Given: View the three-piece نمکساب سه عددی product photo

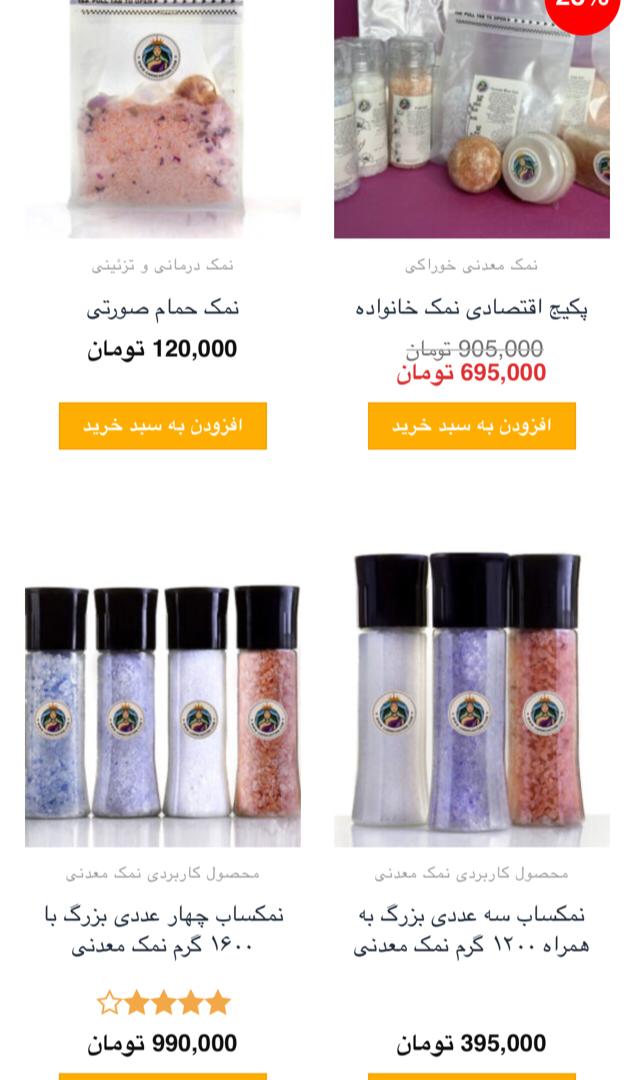Looking at the screenshot, I should coord(471,700).
